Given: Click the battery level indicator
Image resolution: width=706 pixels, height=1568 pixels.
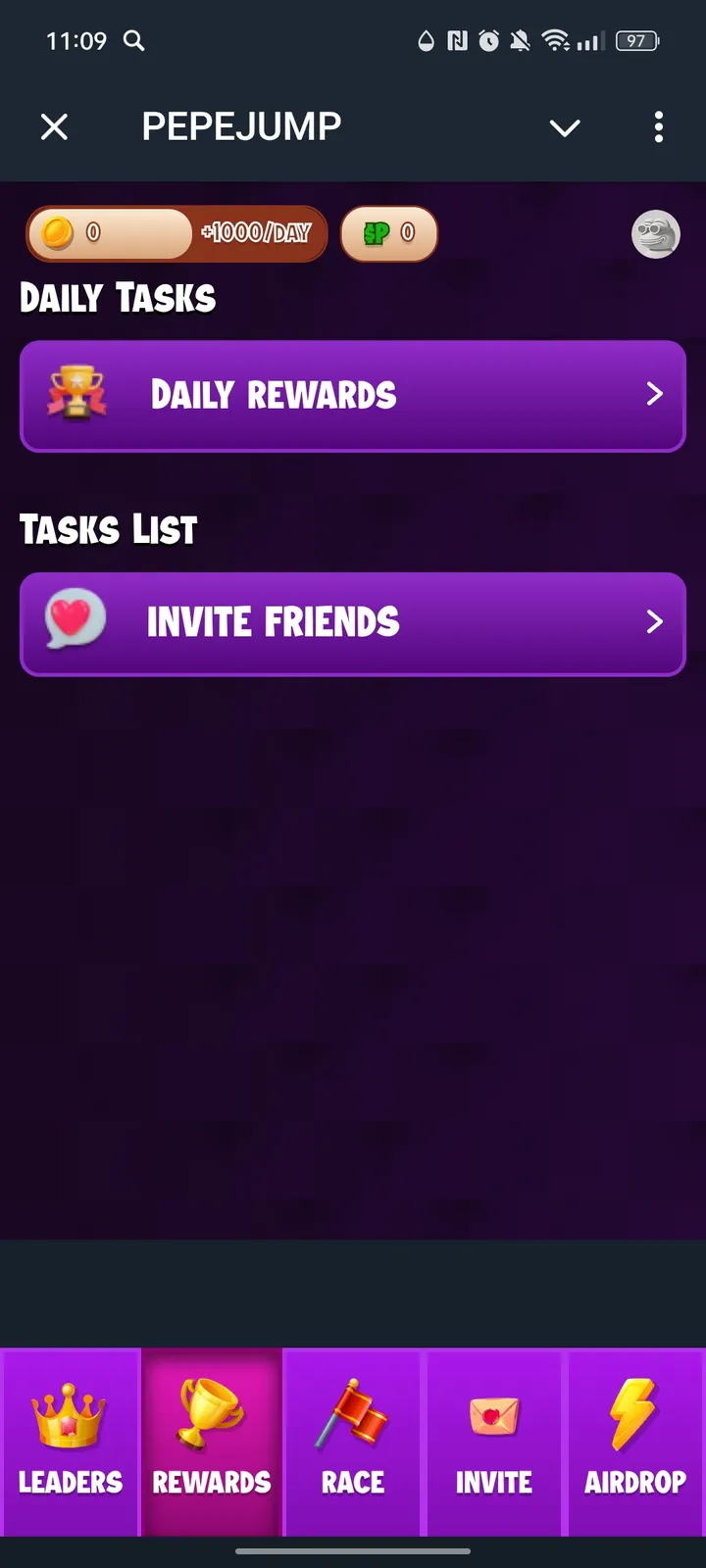Looking at the screenshot, I should coord(635,41).
